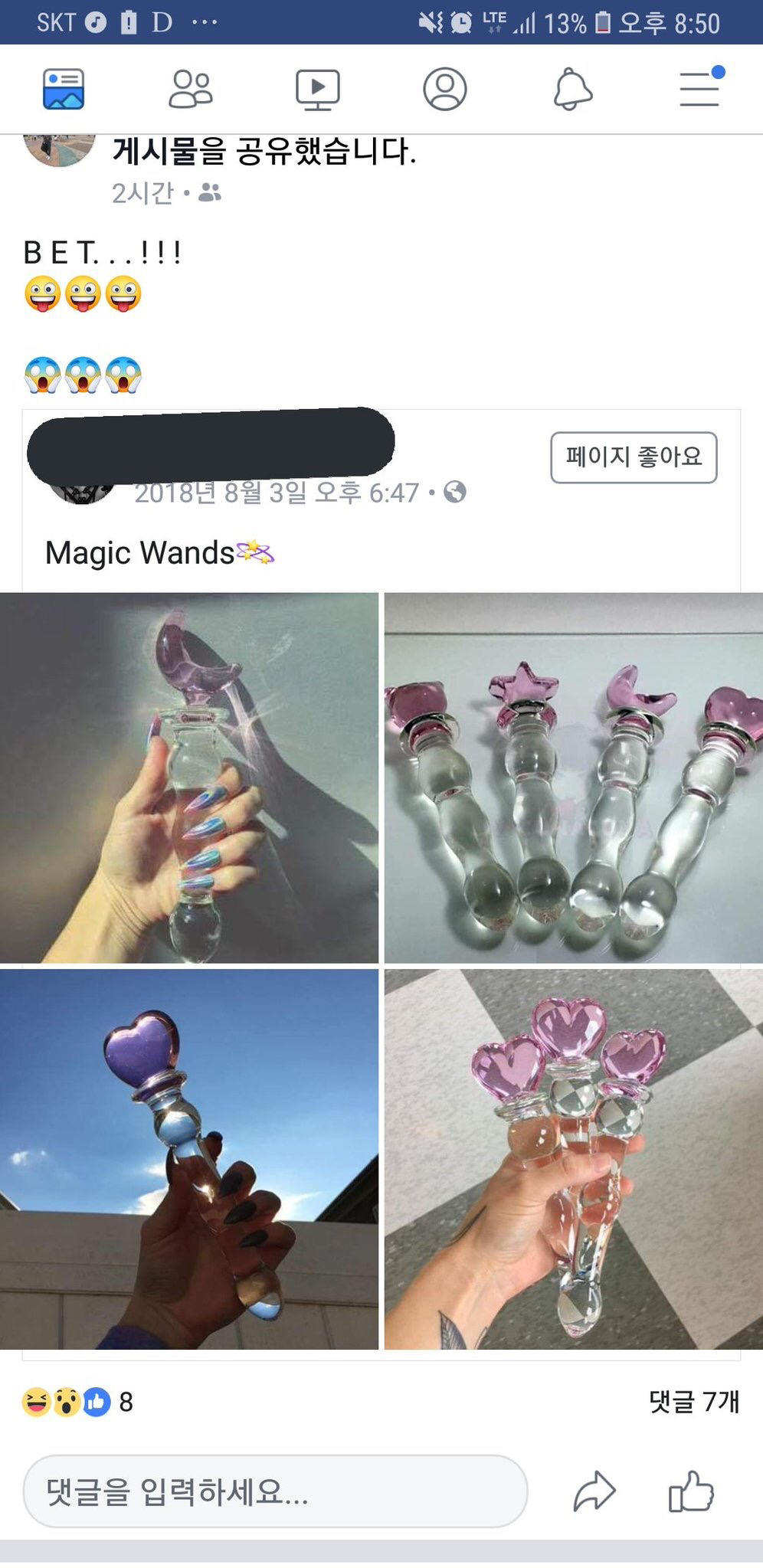Share this post with arrow icon
Image resolution: width=763 pixels, height=1568 pixels.
tap(594, 1491)
